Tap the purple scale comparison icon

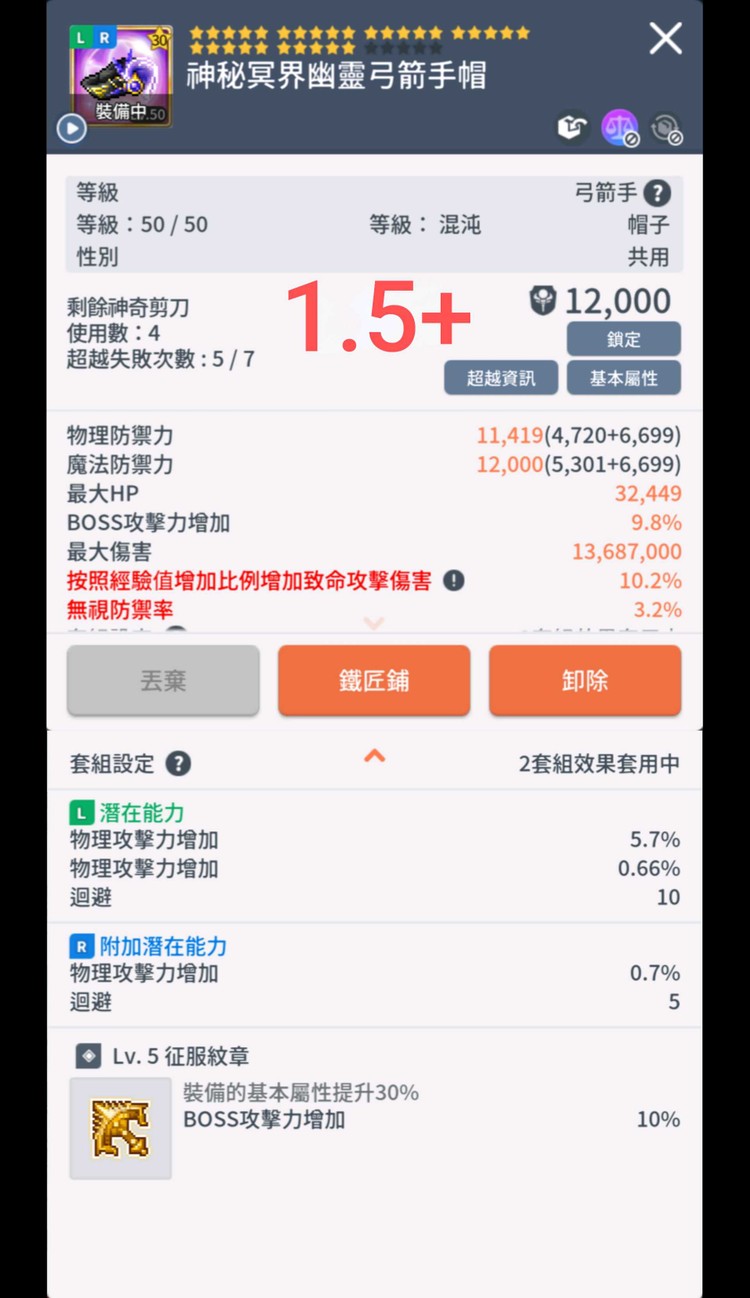click(x=618, y=129)
